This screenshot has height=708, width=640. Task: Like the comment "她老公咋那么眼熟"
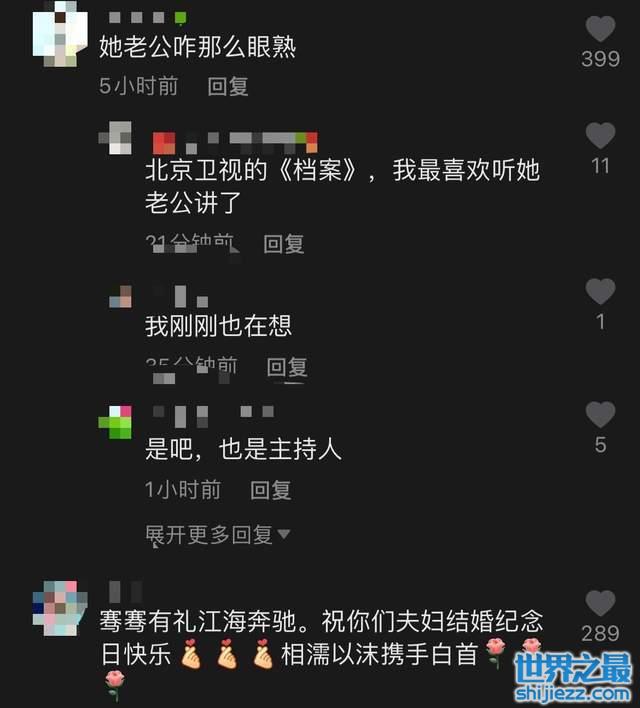[600, 28]
